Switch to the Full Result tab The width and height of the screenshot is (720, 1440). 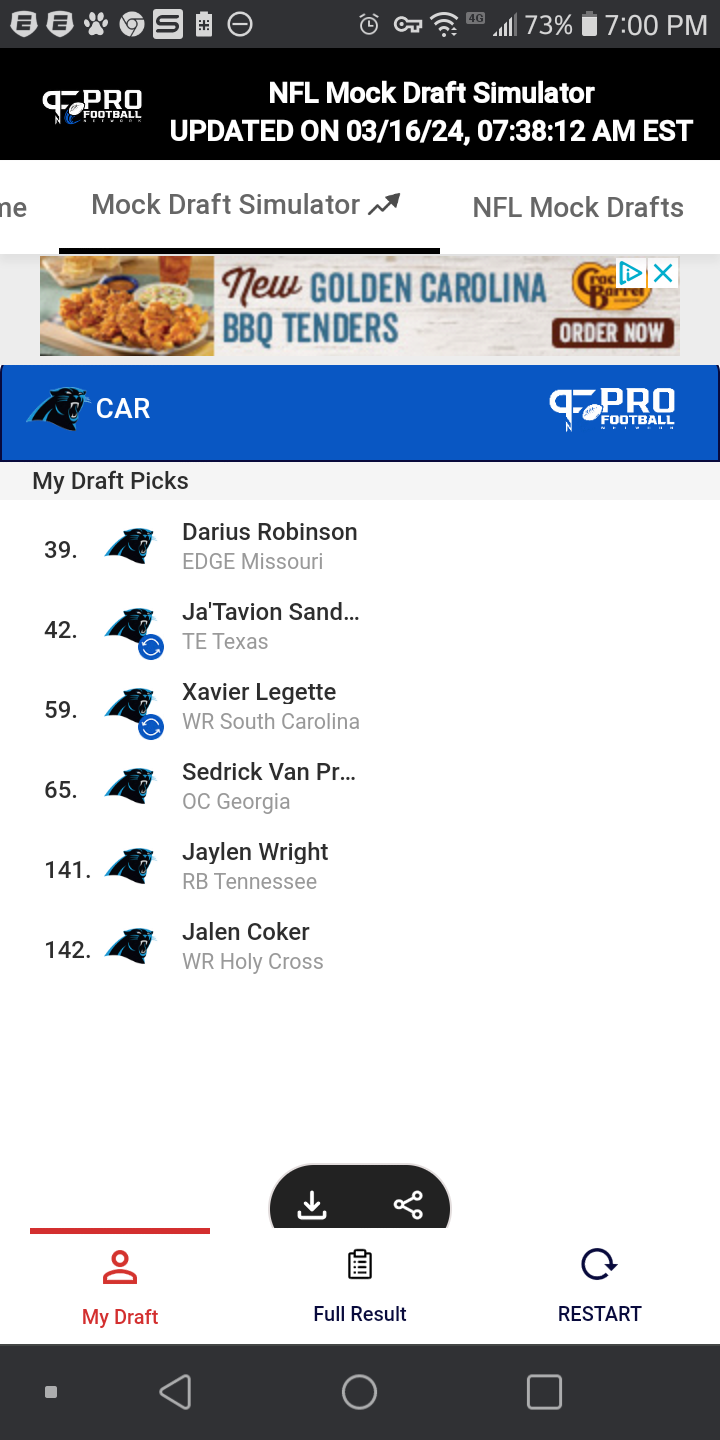[x=360, y=1286]
